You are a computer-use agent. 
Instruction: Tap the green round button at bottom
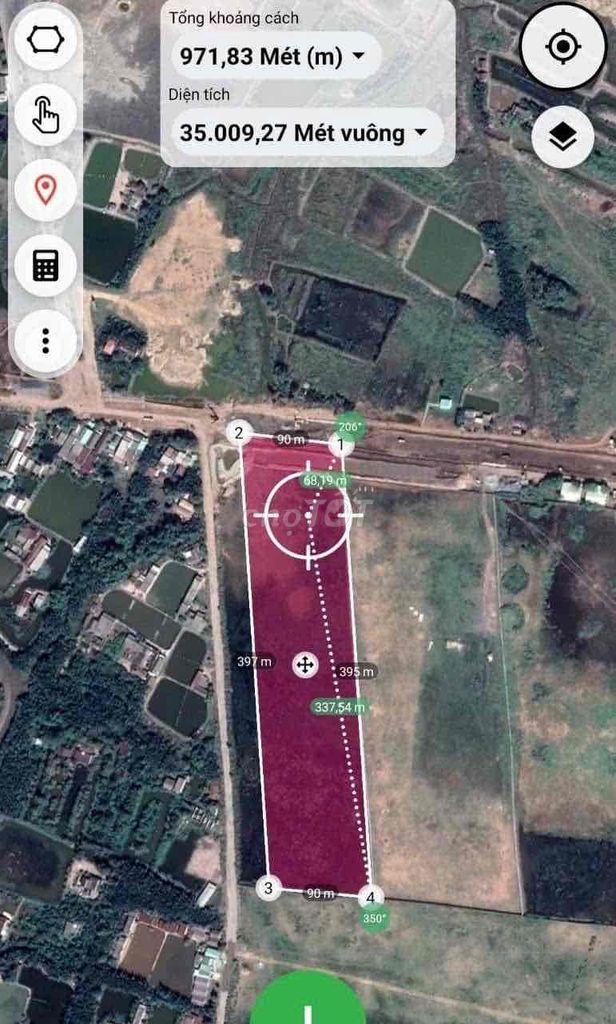pyautogui.click(x=307, y=1005)
